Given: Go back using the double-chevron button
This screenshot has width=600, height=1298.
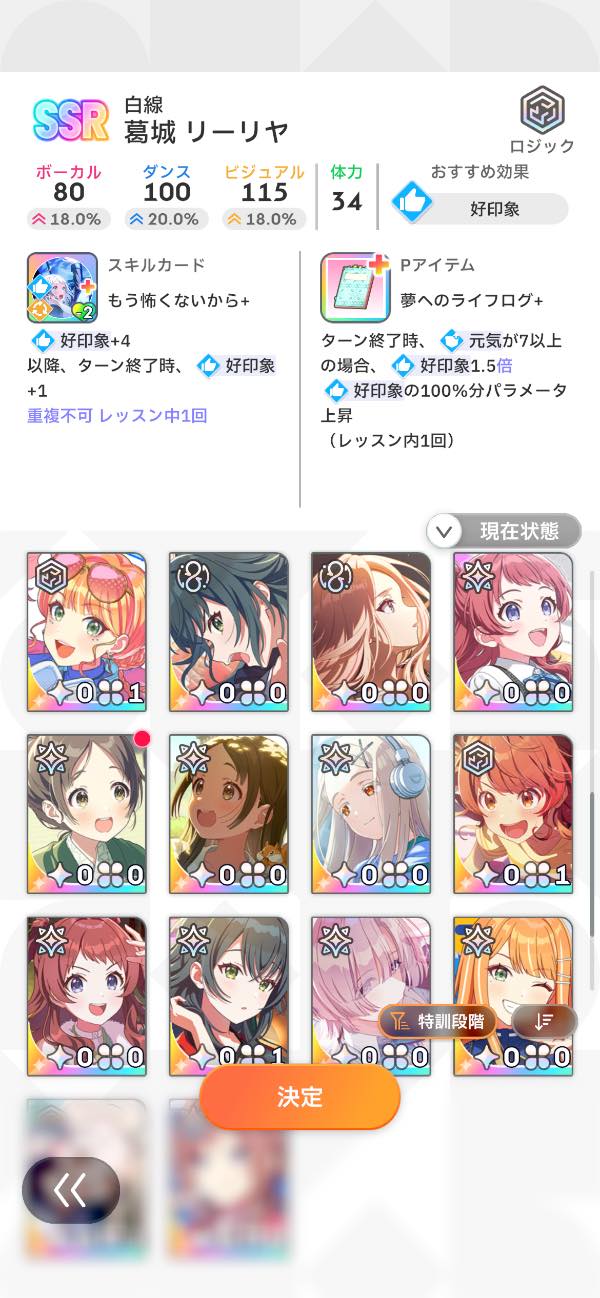Looking at the screenshot, I should (x=71, y=1190).
